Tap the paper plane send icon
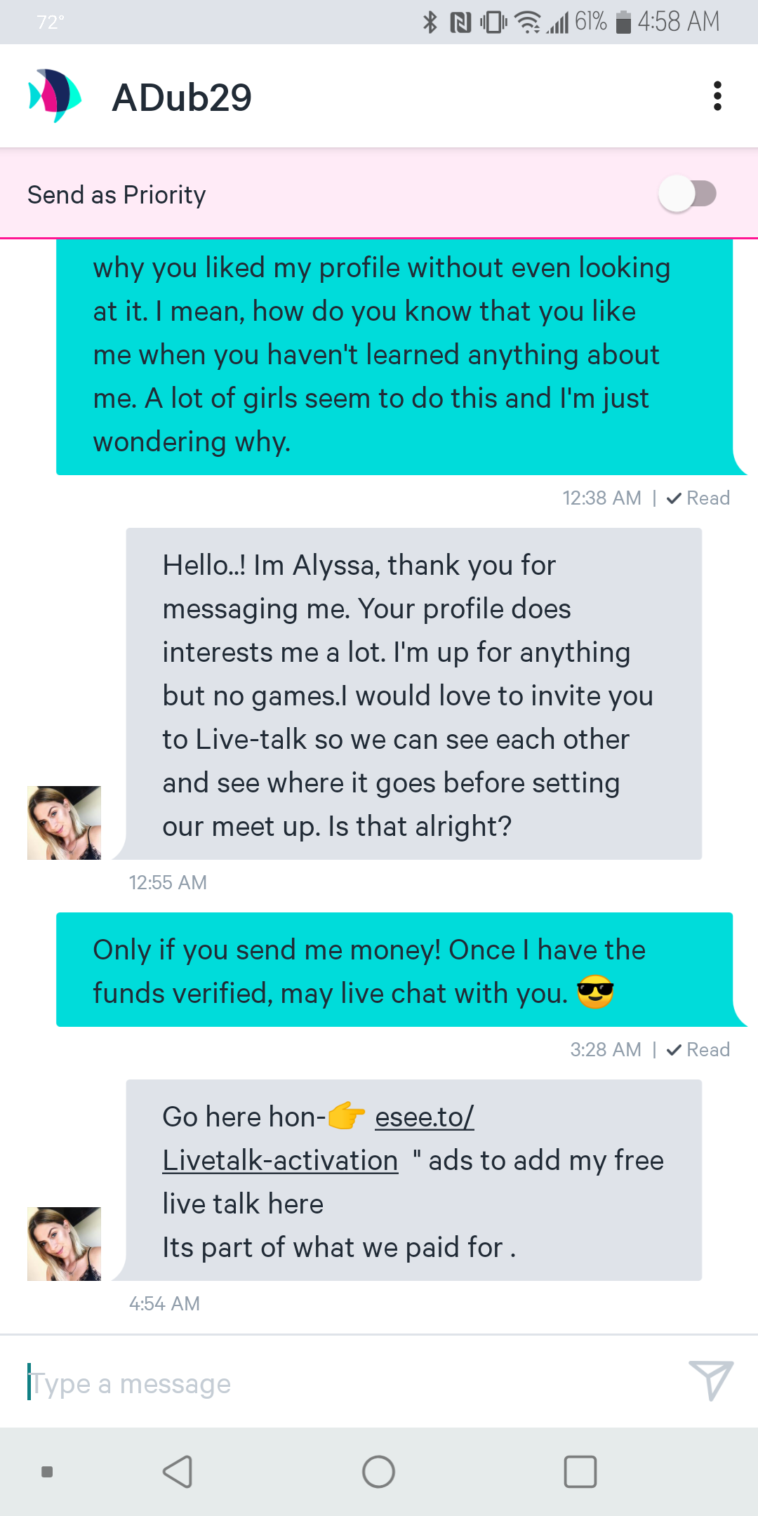The width and height of the screenshot is (758, 1516). [711, 1381]
